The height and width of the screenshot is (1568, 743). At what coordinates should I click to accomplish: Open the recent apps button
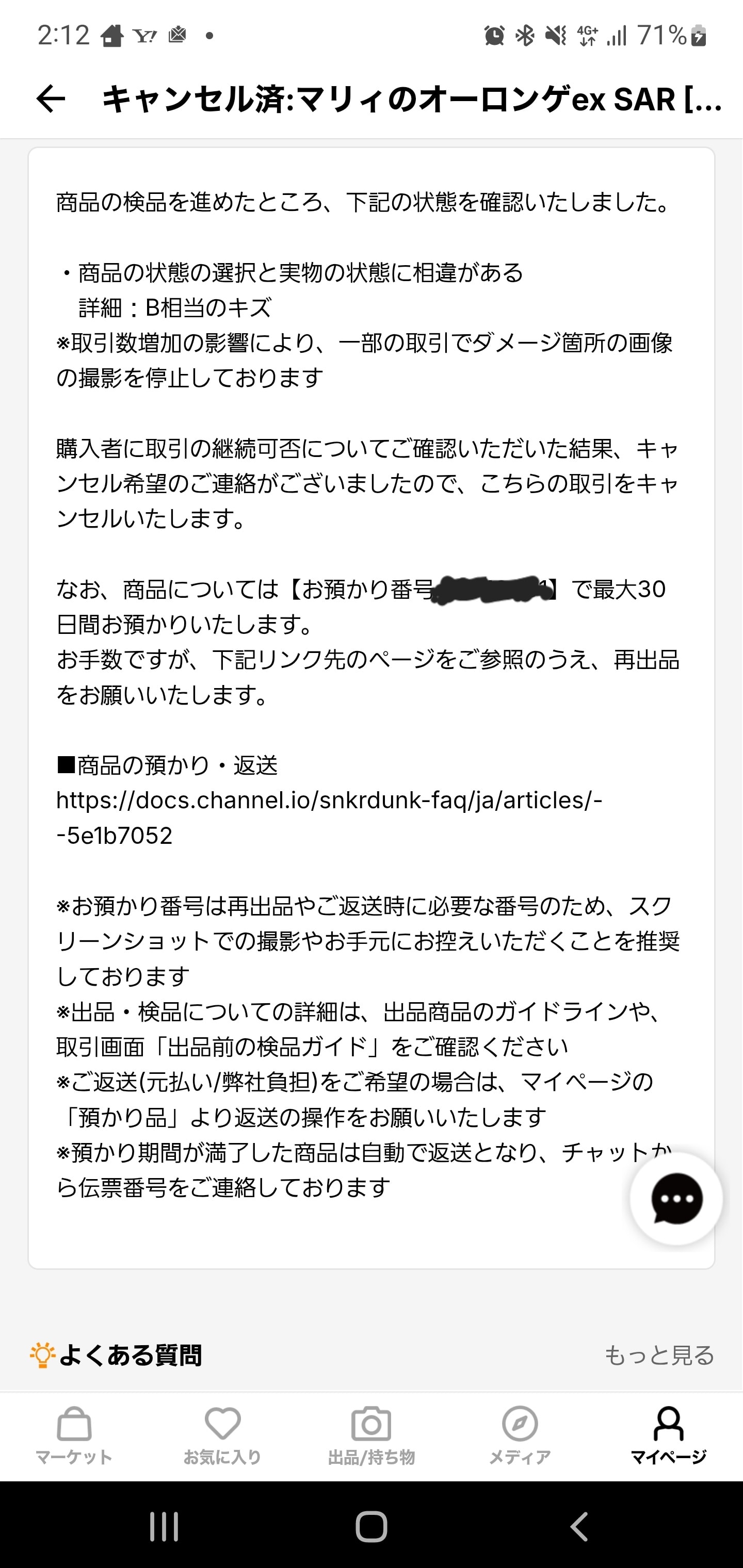pos(165,1526)
